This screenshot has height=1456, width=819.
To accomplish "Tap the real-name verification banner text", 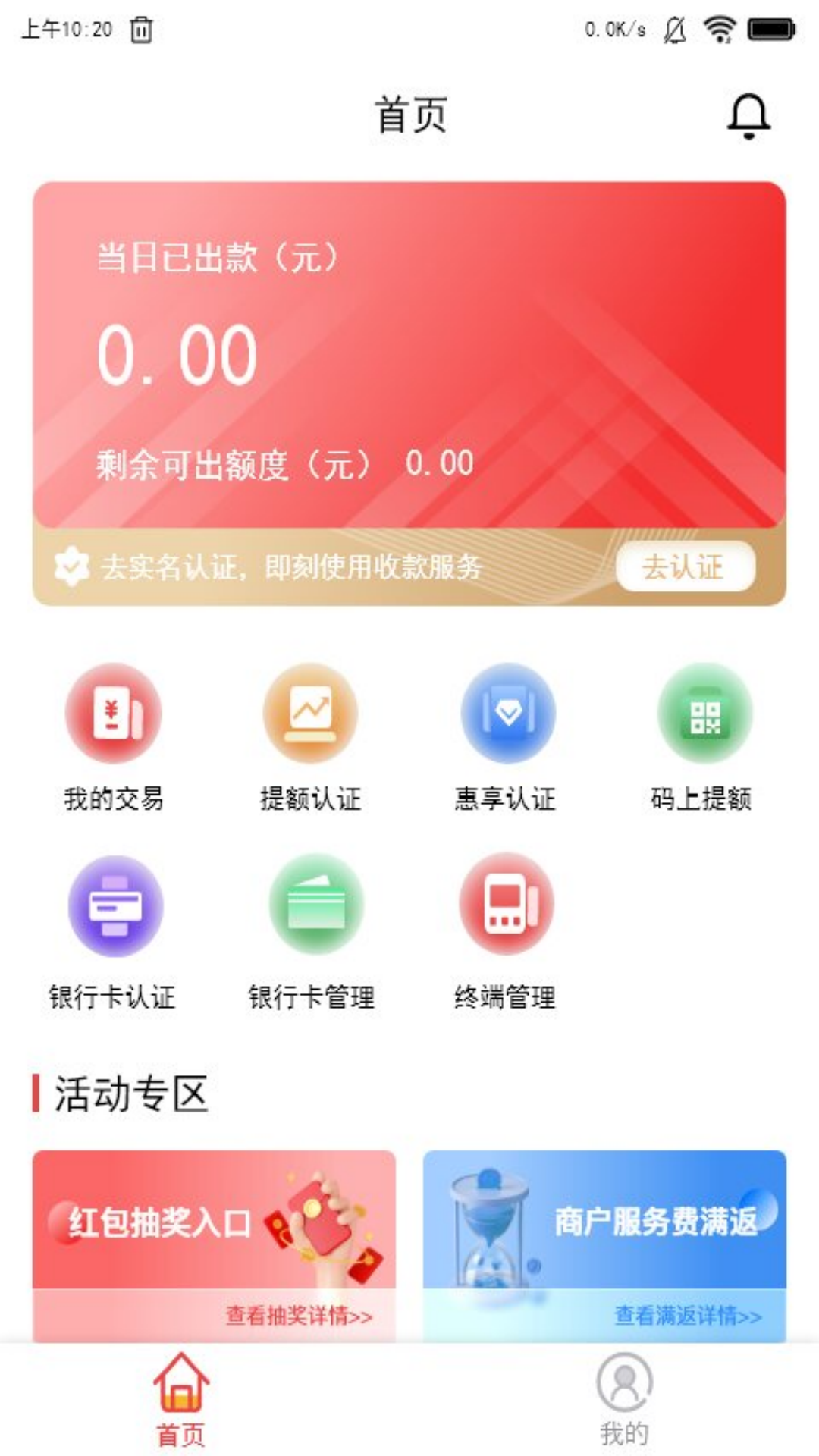I will click(292, 565).
